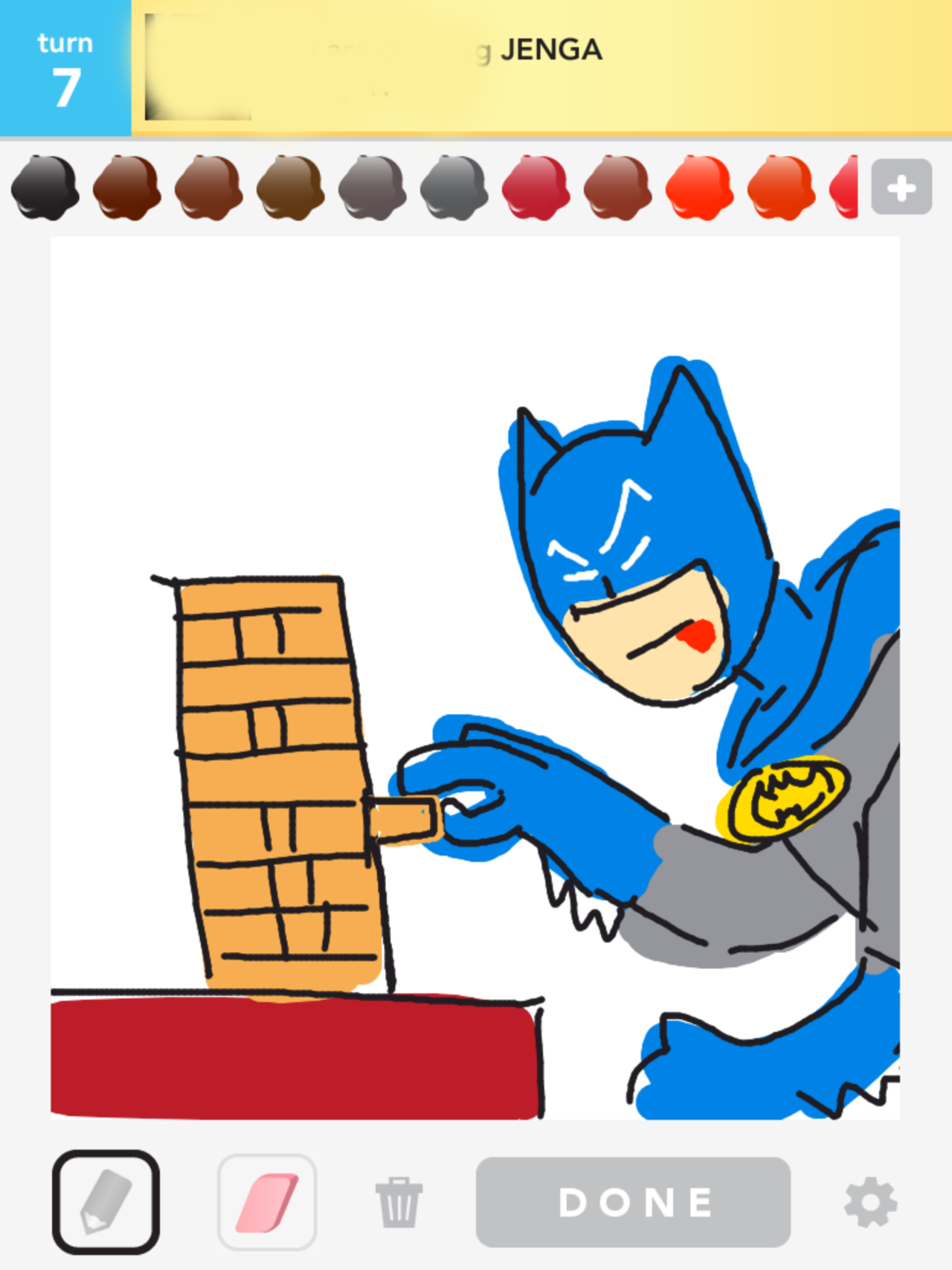The width and height of the screenshot is (952, 1270).
Task: Add more colors with the plus button
Action: (901, 187)
